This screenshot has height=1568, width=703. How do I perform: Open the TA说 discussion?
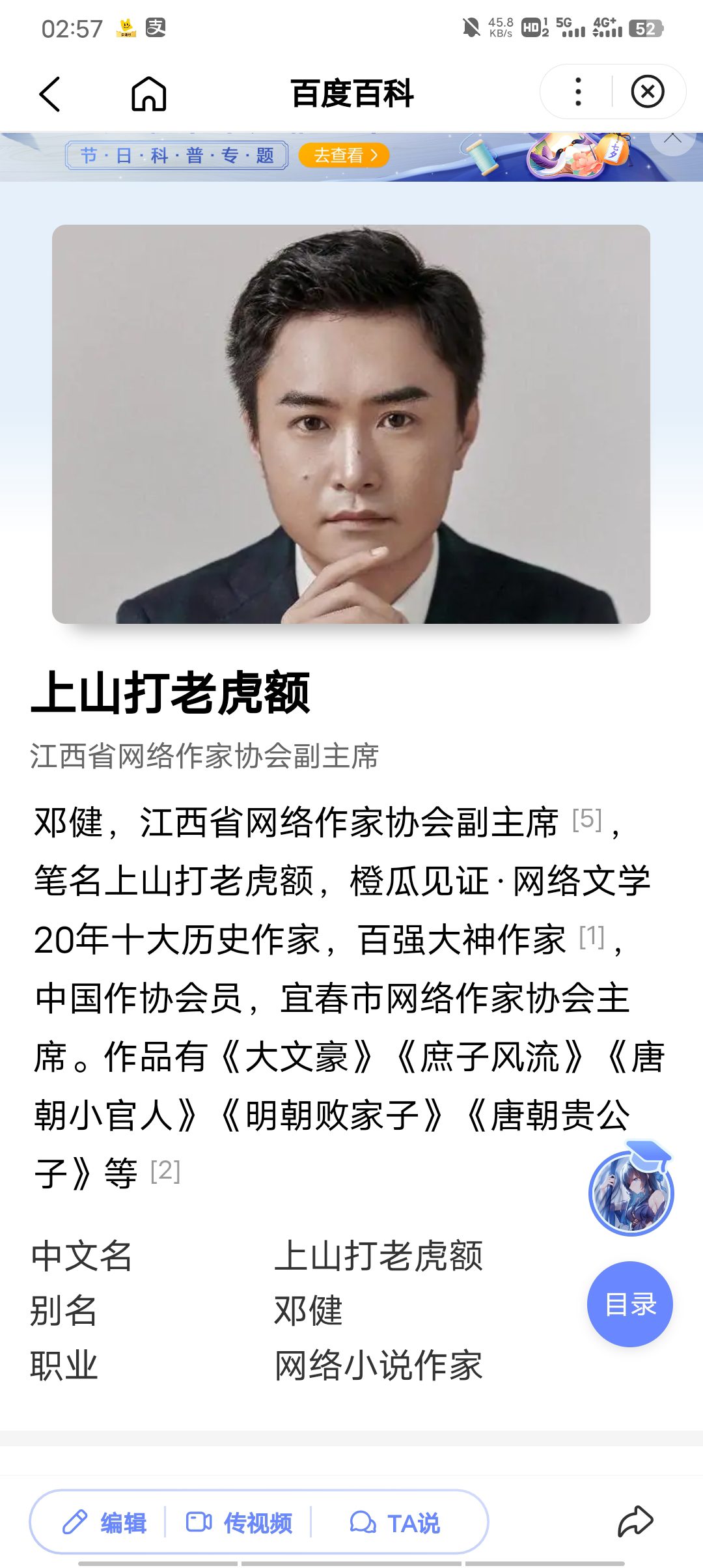point(395,1522)
